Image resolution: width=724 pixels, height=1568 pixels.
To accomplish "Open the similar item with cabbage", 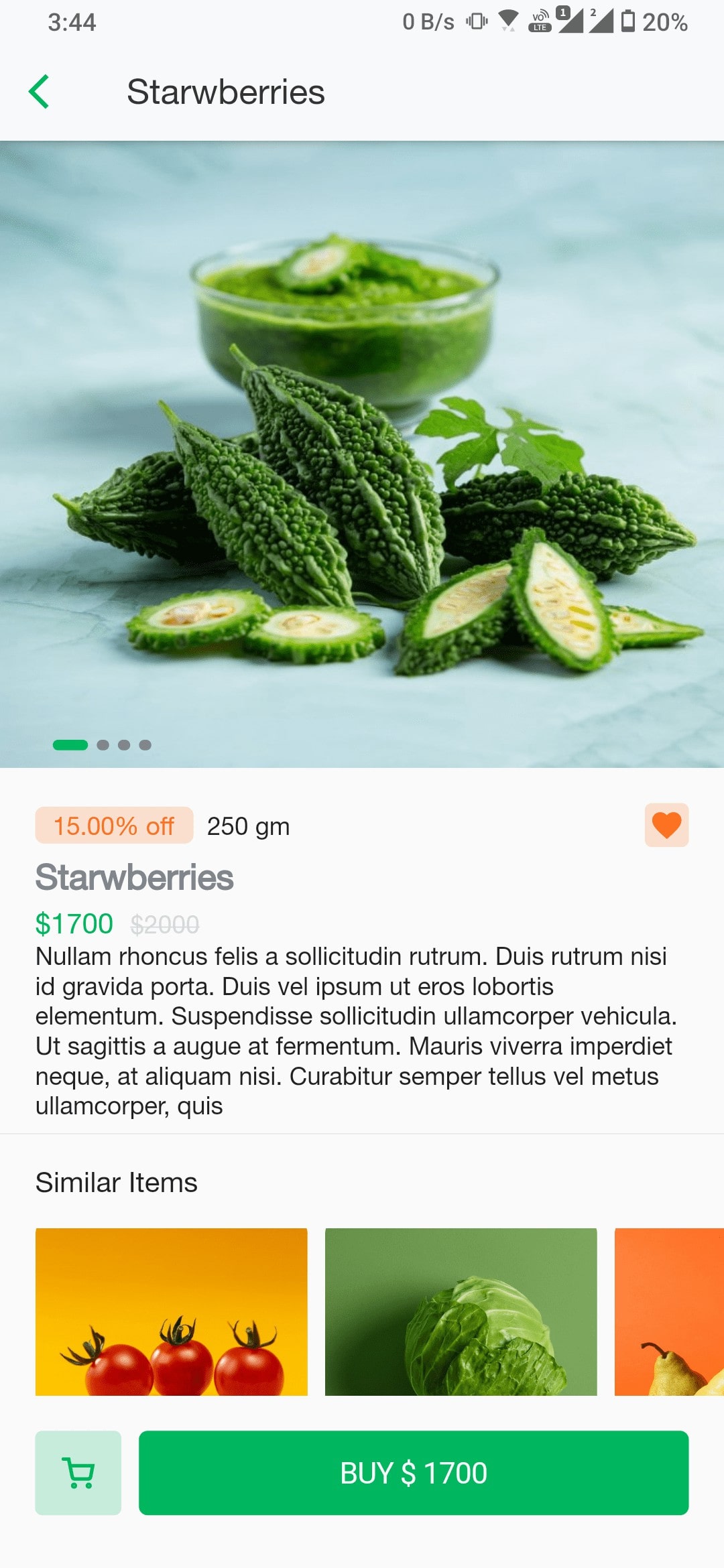I will tap(461, 1311).
